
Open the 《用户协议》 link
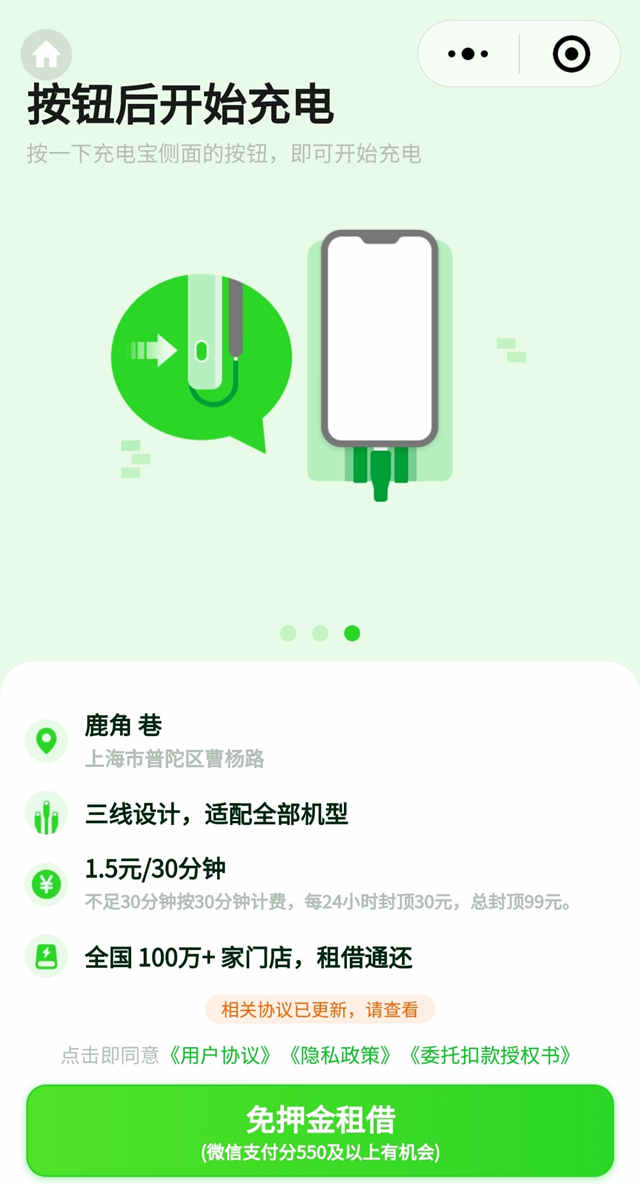click(218, 1055)
